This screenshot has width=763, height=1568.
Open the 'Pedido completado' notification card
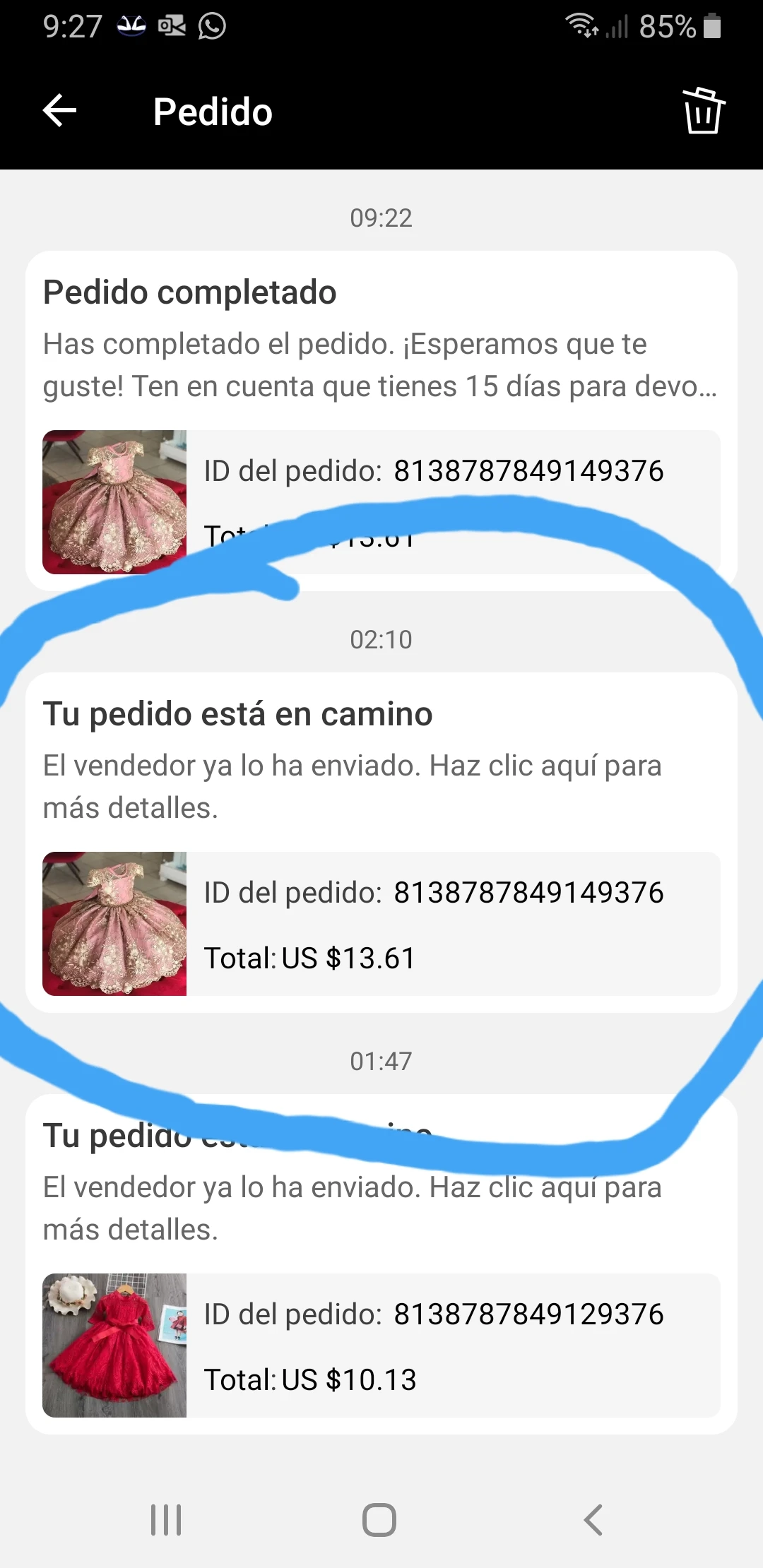[381, 353]
